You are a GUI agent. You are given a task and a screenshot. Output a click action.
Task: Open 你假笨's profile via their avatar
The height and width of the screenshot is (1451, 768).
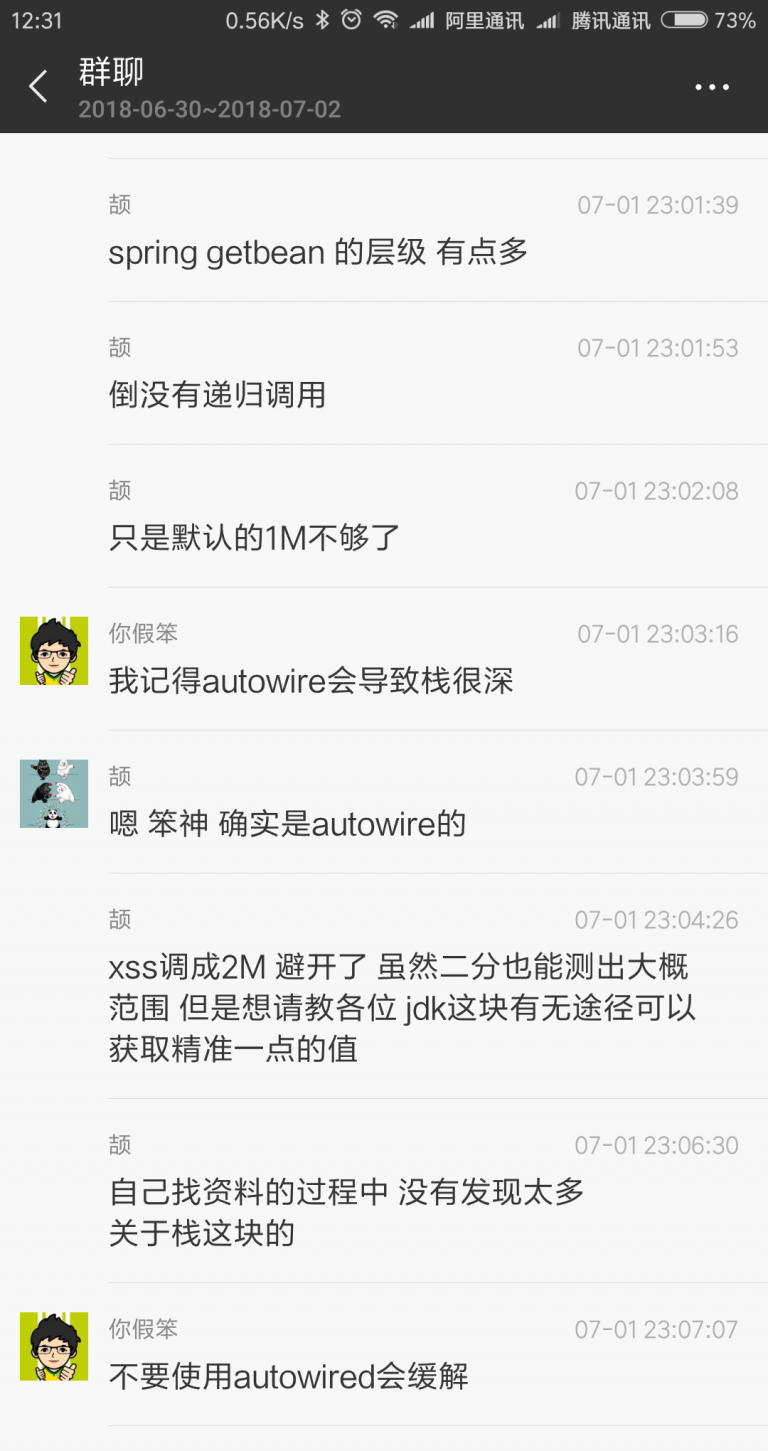pos(53,650)
